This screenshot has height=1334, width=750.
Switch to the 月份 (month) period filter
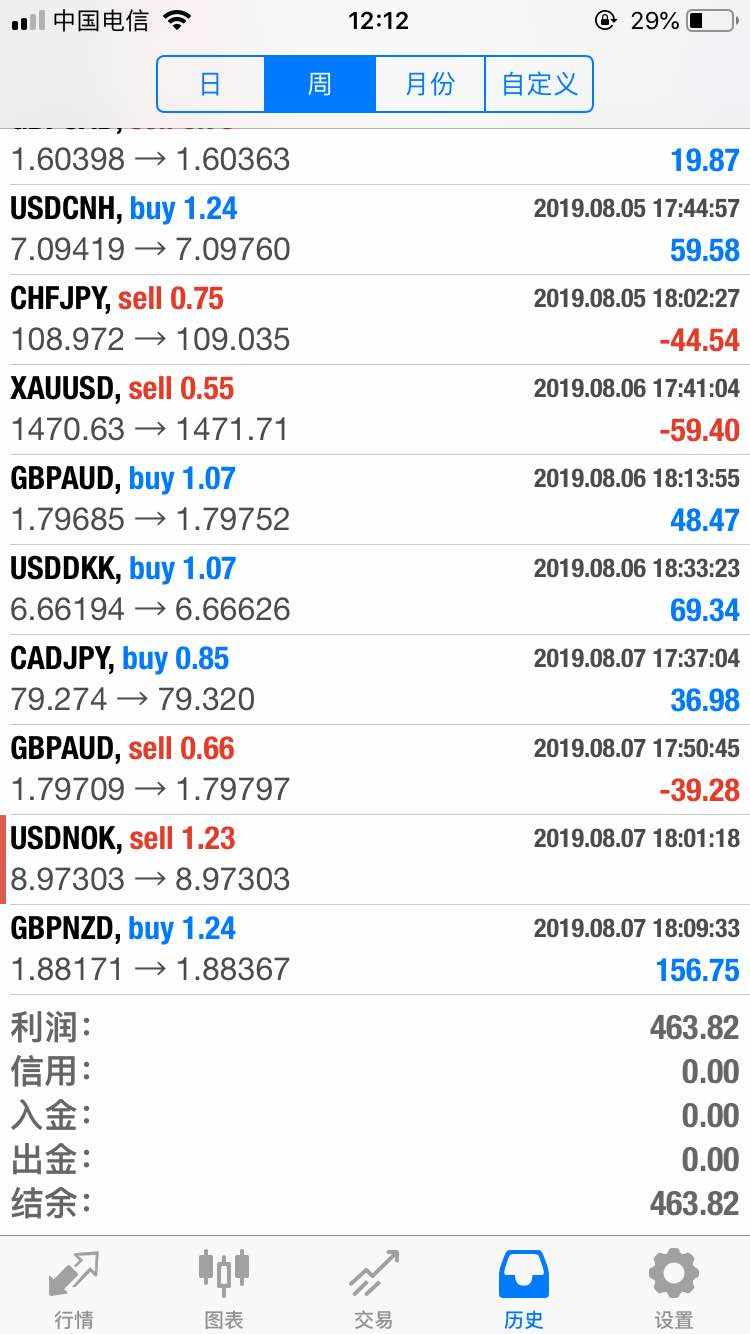point(430,84)
